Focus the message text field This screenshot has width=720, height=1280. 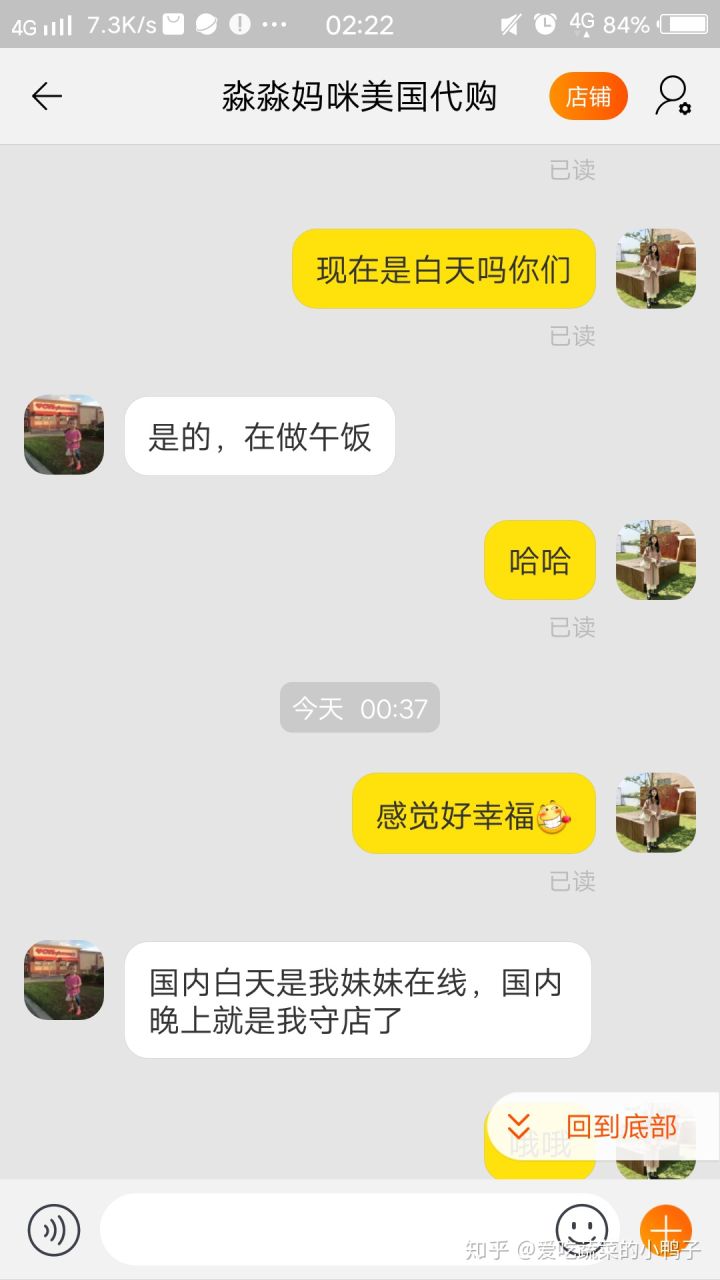[320, 1230]
